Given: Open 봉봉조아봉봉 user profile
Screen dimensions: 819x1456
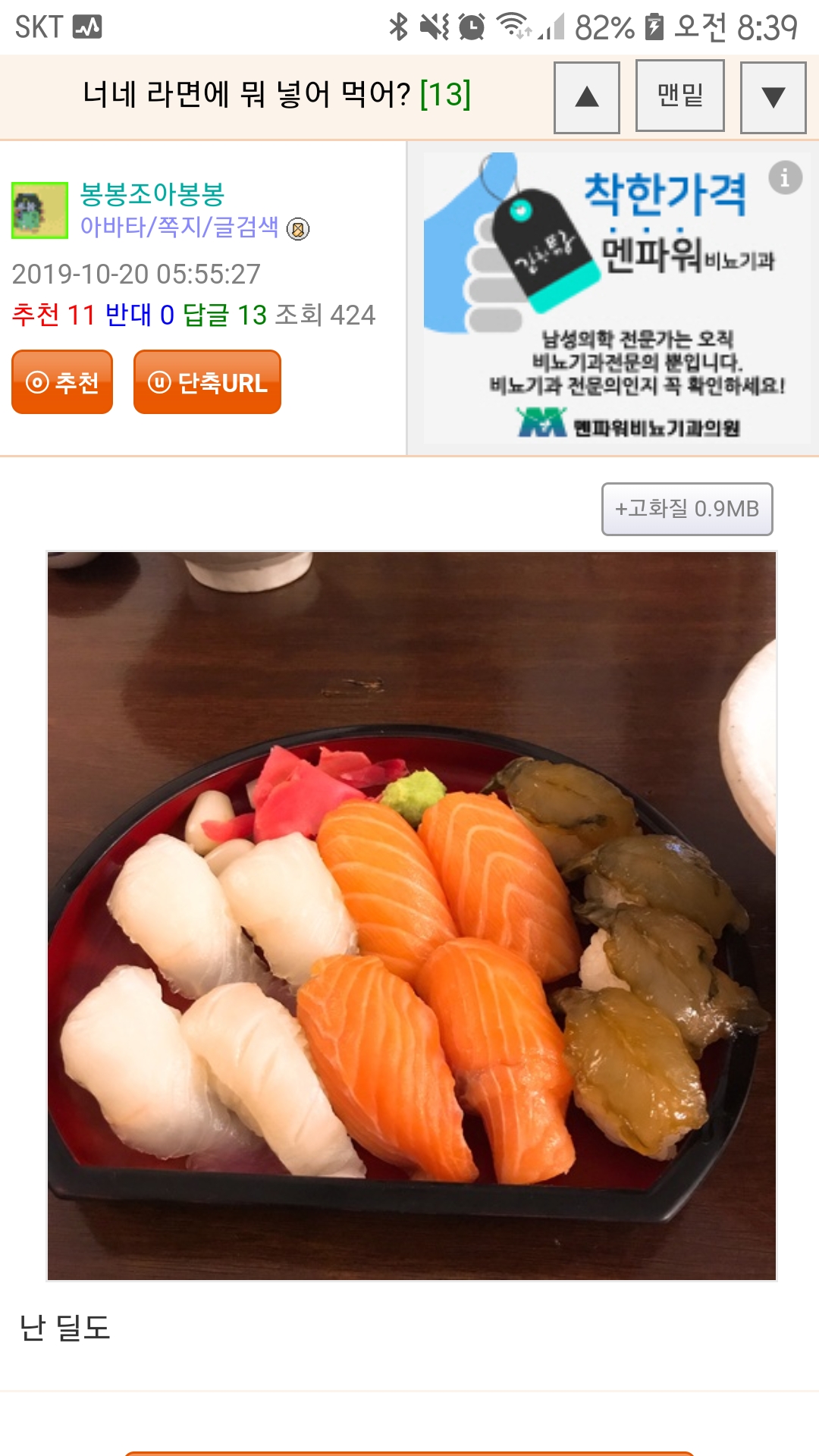Looking at the screenshot, I should coord(152,194).
